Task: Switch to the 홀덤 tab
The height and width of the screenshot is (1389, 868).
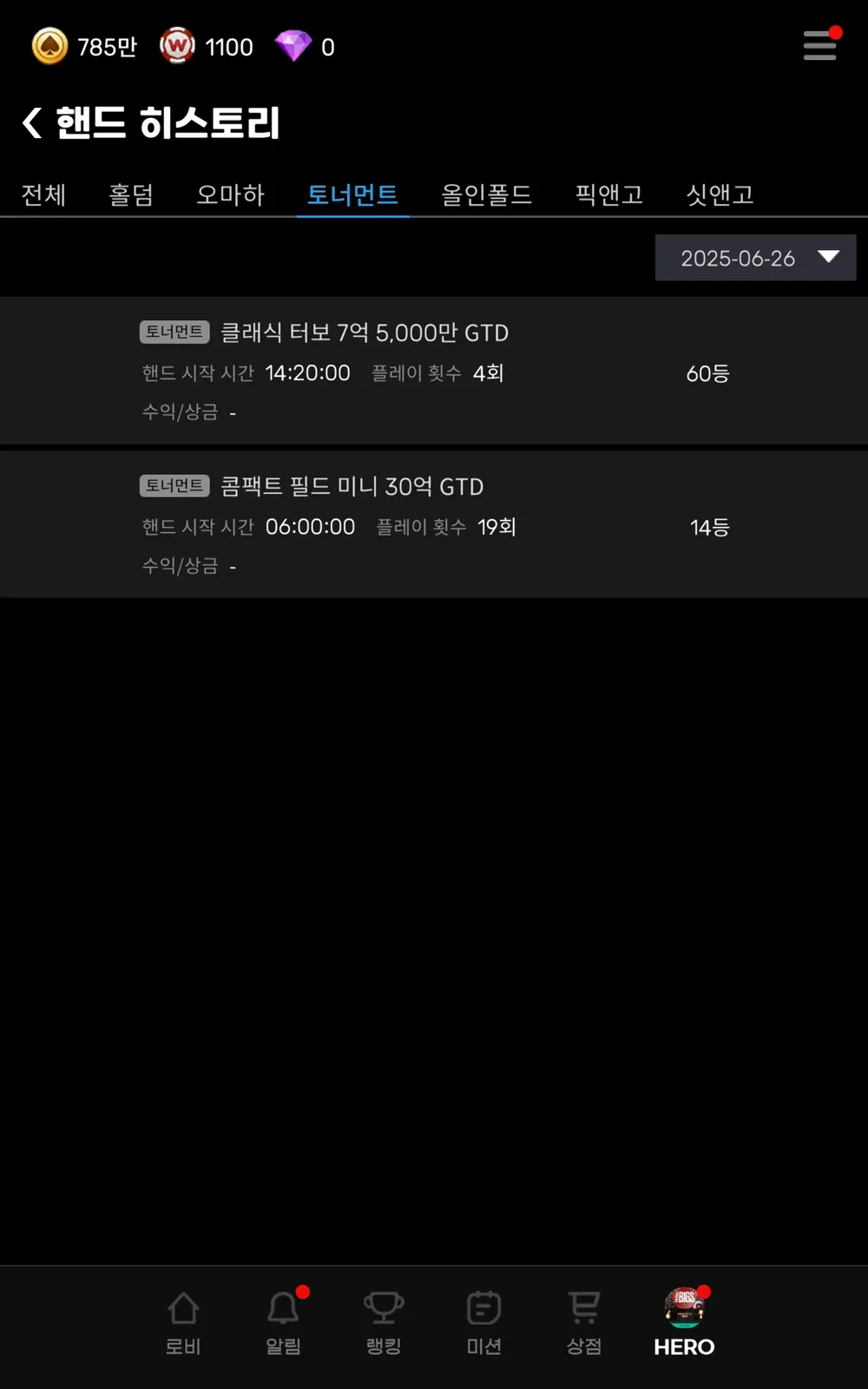Action: point(131,194)
